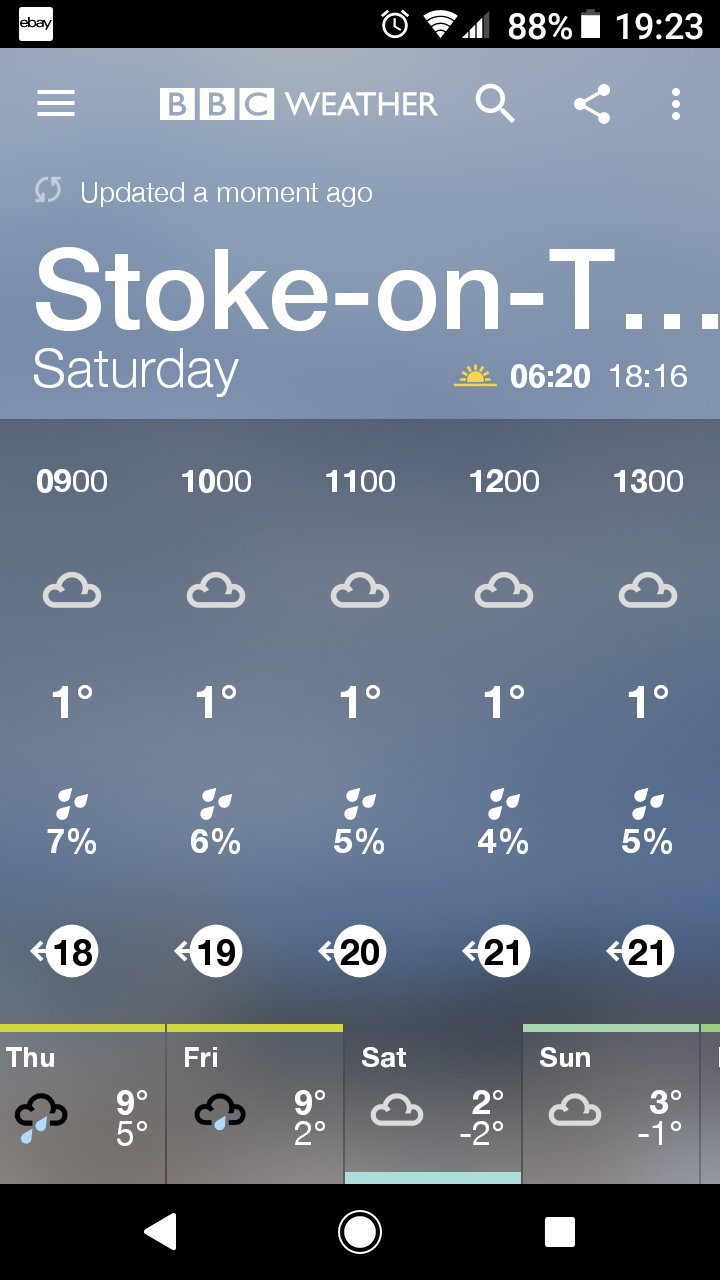Share this weather forecast
This screenshot has width=720, height=1280.
click(591, 104)
